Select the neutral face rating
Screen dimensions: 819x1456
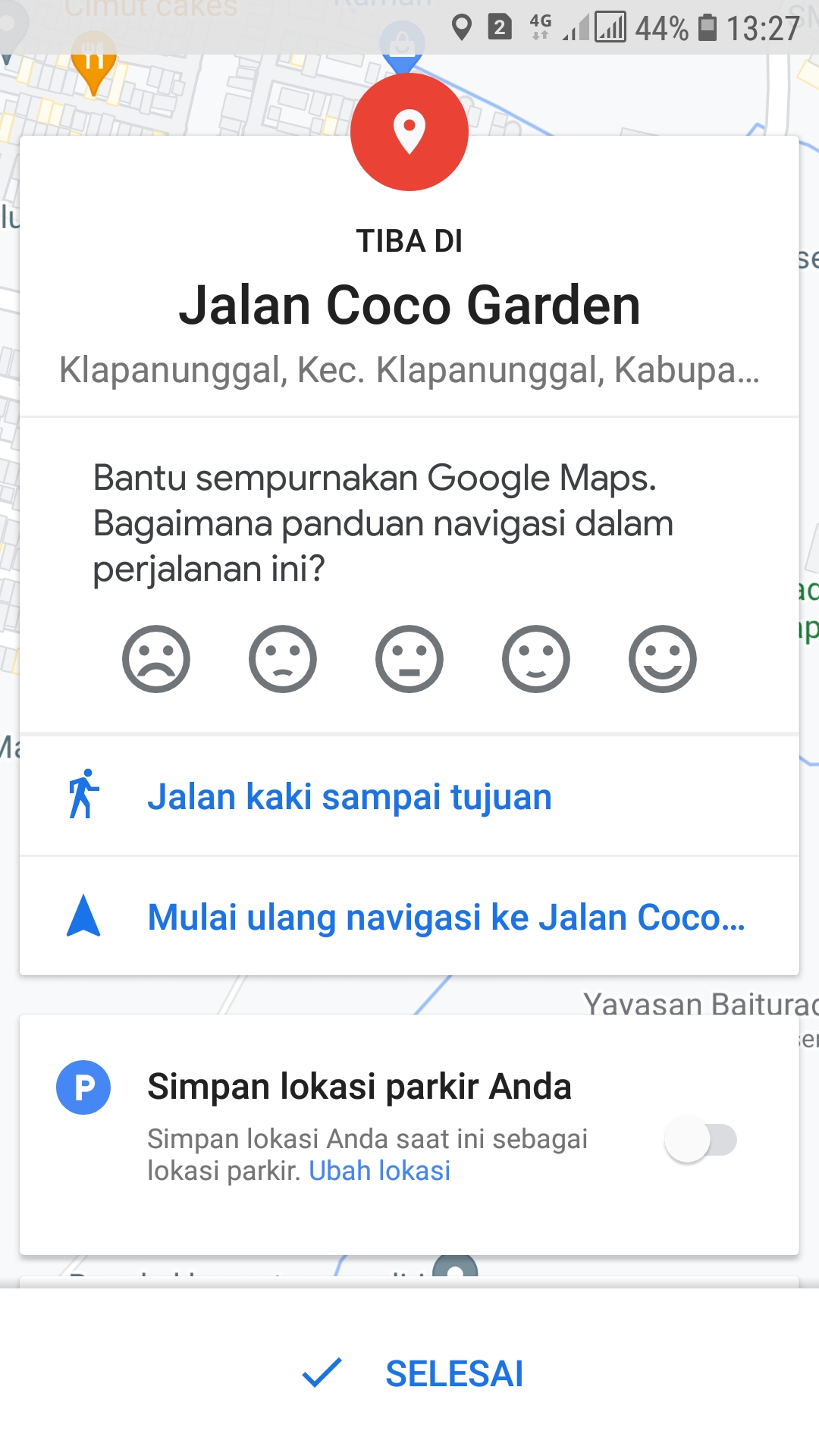coord(409,659)
